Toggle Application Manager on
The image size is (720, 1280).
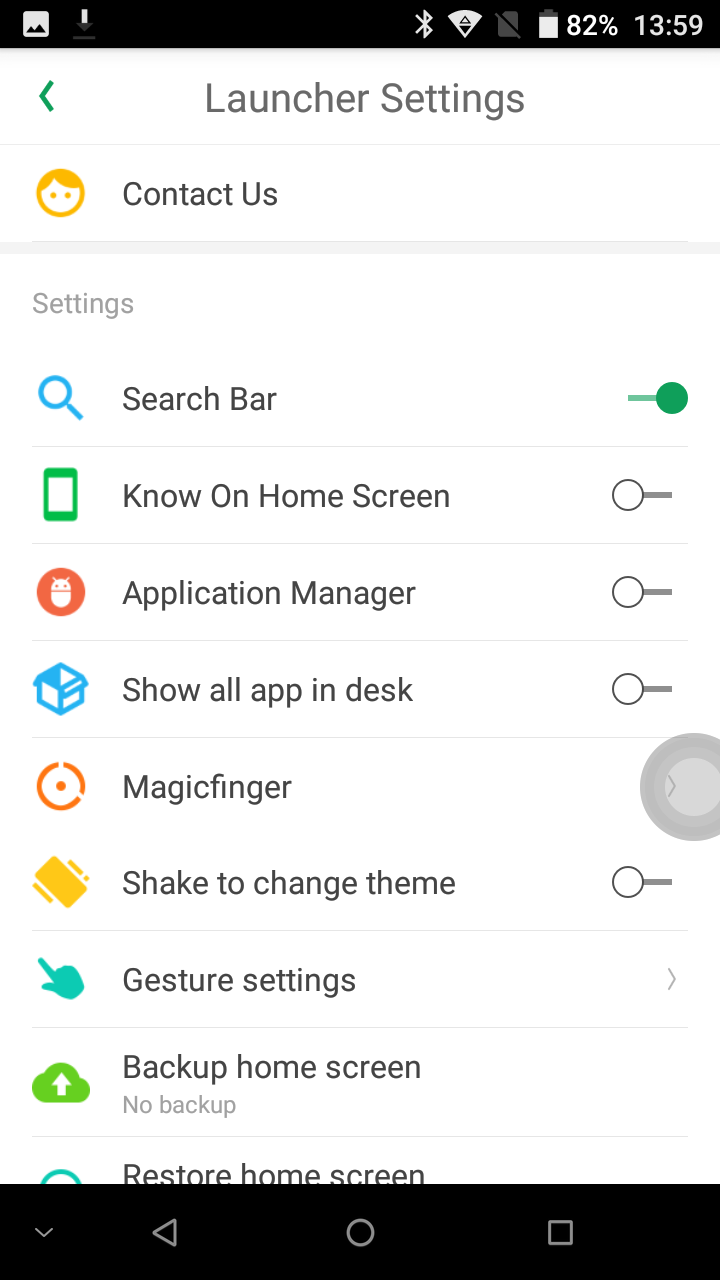pyautogui.click(x=642, y=592)
